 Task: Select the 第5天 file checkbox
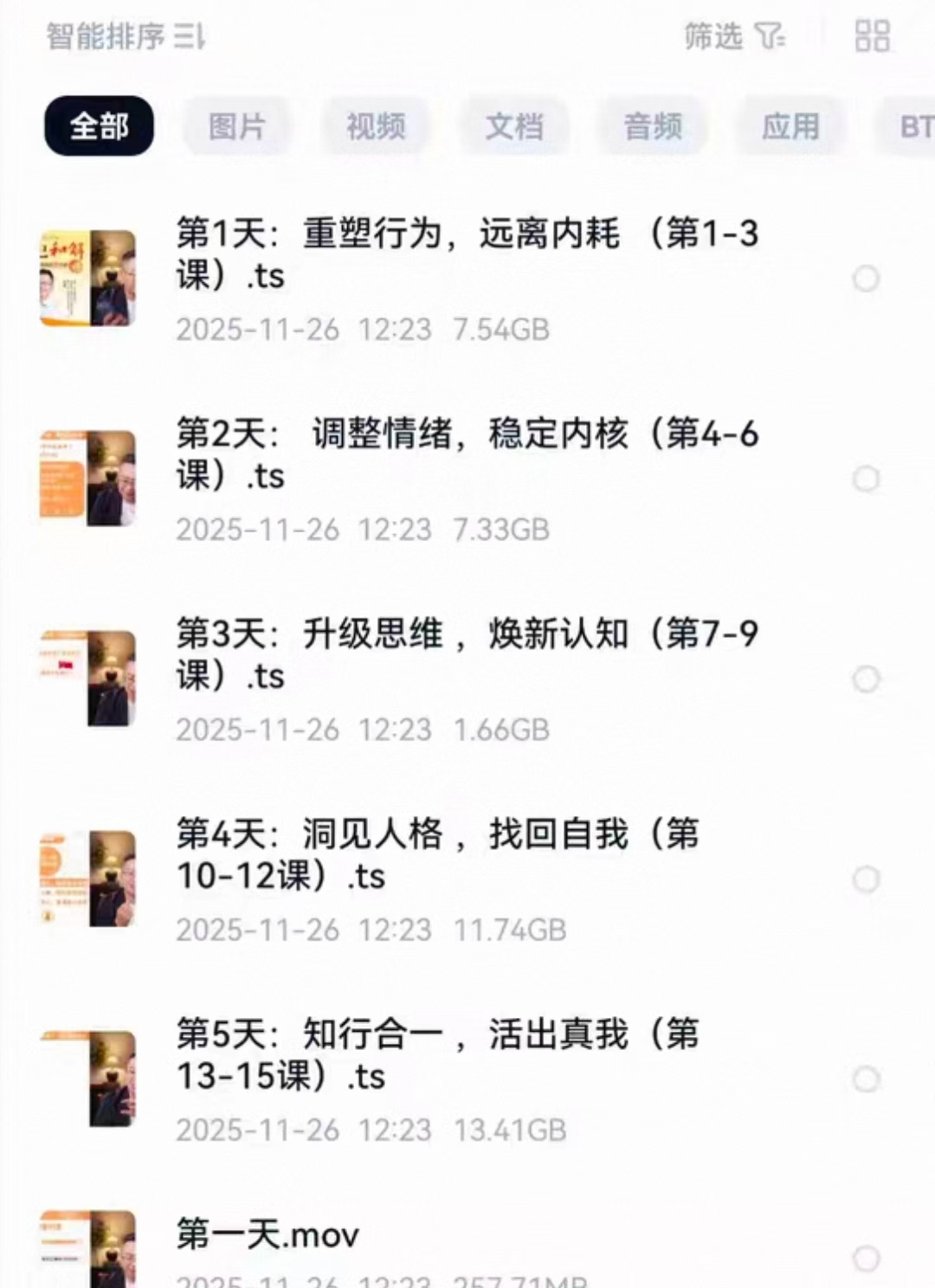pyautogui.click(x=866, y=1079)
